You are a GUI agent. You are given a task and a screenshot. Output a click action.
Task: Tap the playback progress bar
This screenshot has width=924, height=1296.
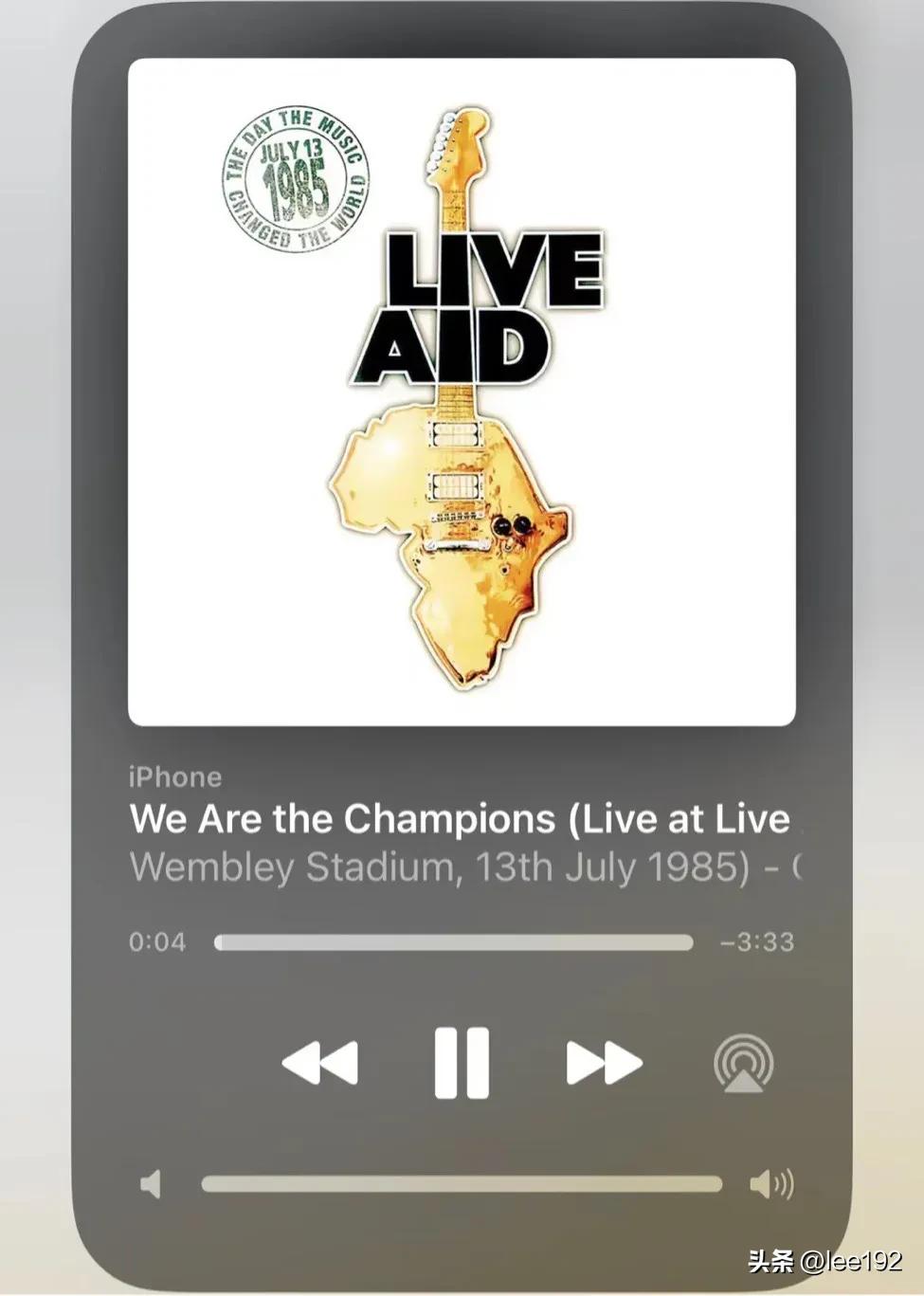pos(453,942)
